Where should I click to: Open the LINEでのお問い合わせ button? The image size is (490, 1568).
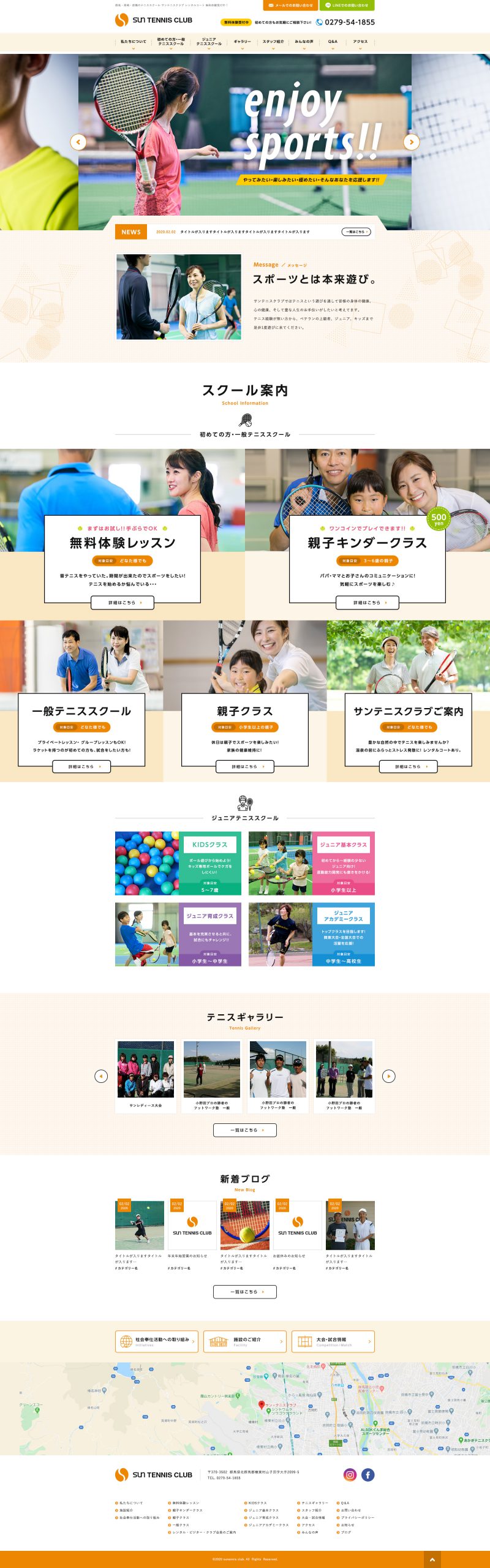coord(347,6)
